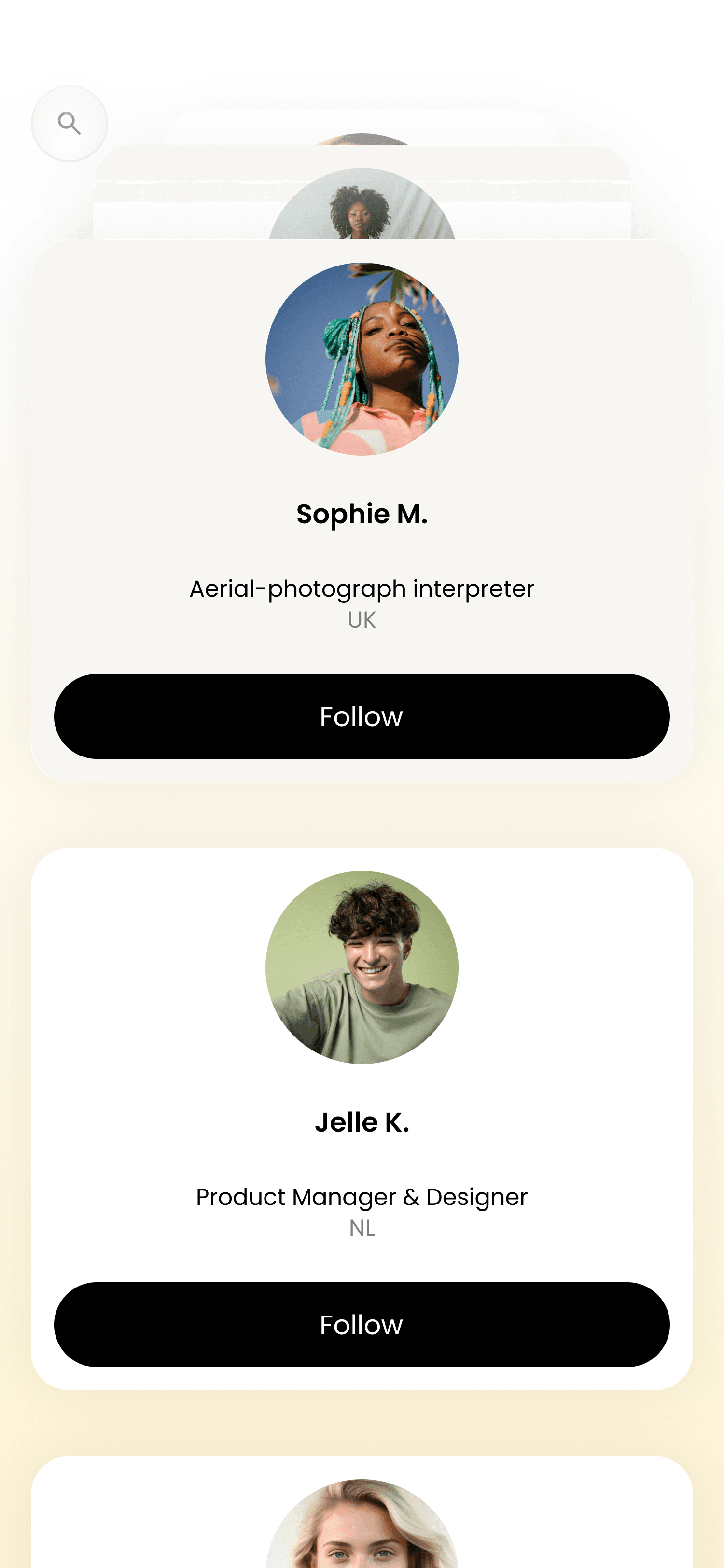Follow Sophie M.

pos(362,716)
